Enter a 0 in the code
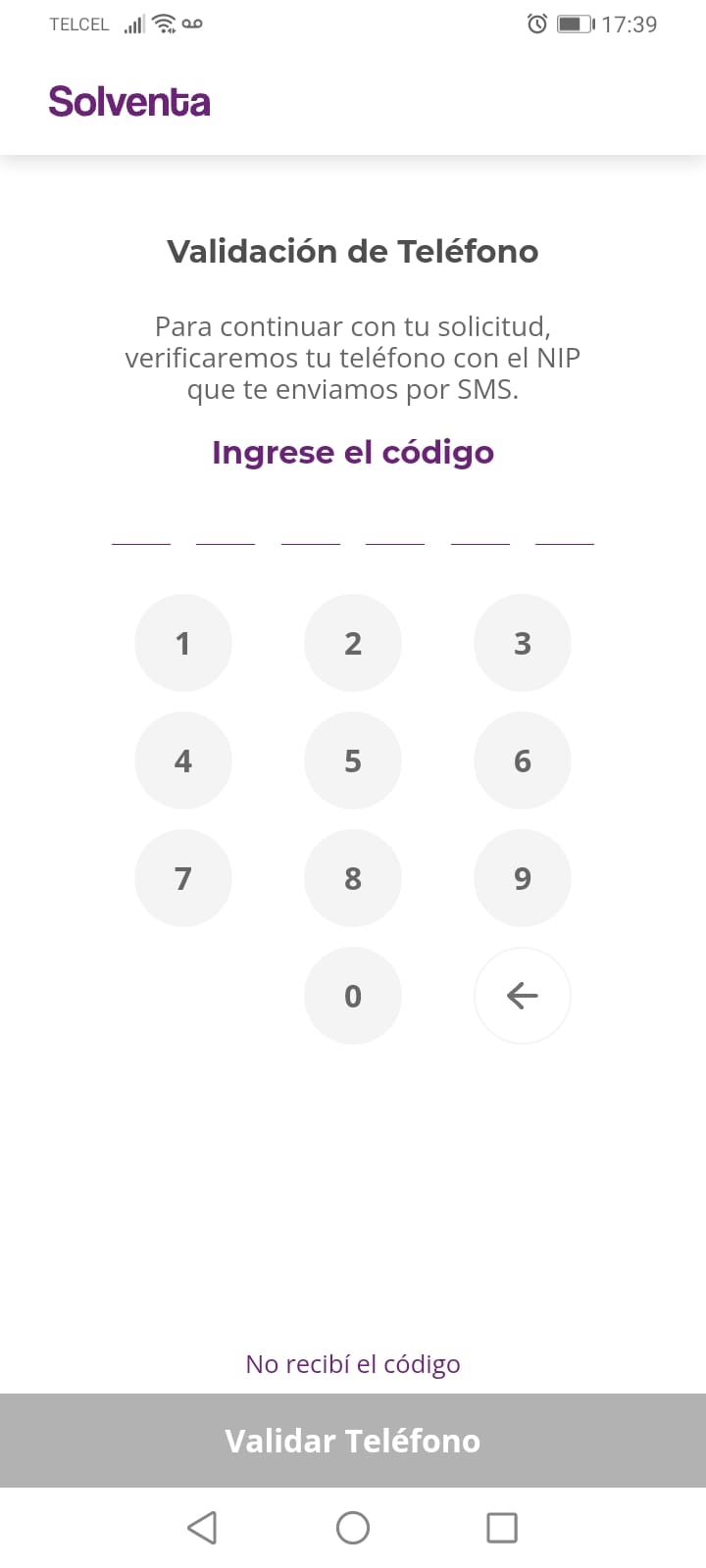 pos(353,996)
